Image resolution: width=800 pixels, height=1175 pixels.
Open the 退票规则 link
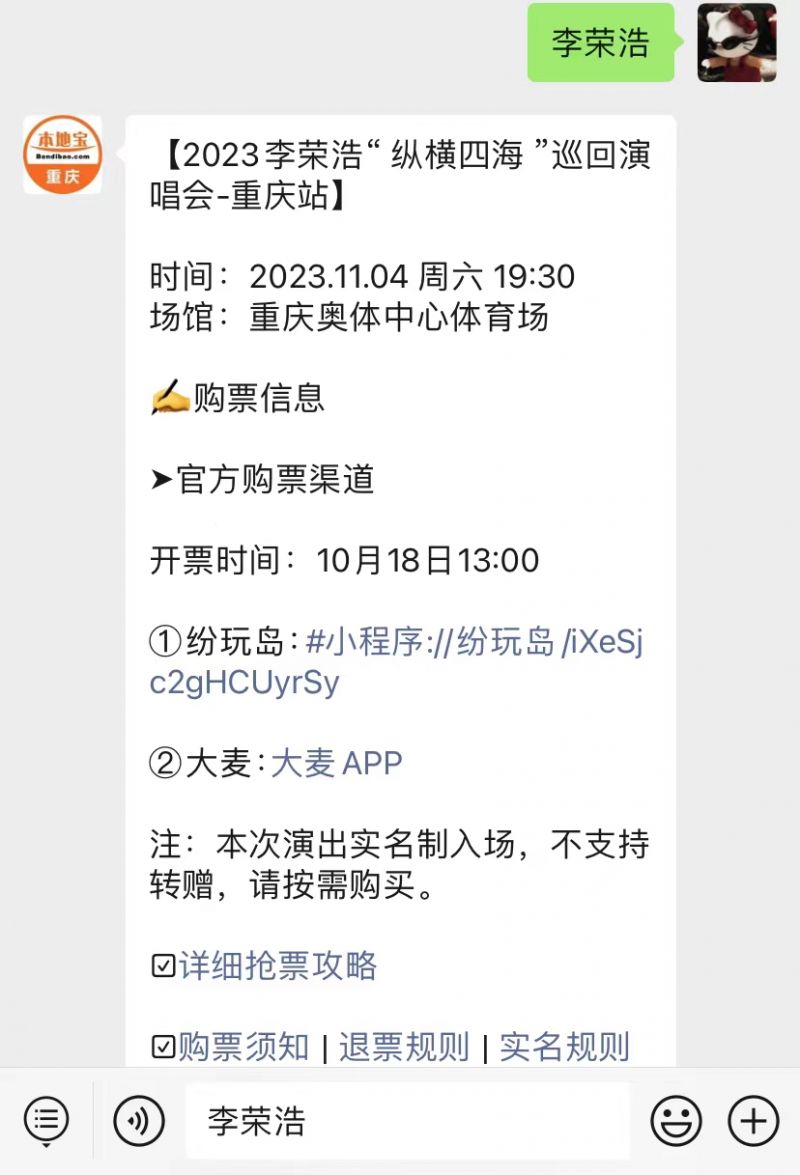404,1047
